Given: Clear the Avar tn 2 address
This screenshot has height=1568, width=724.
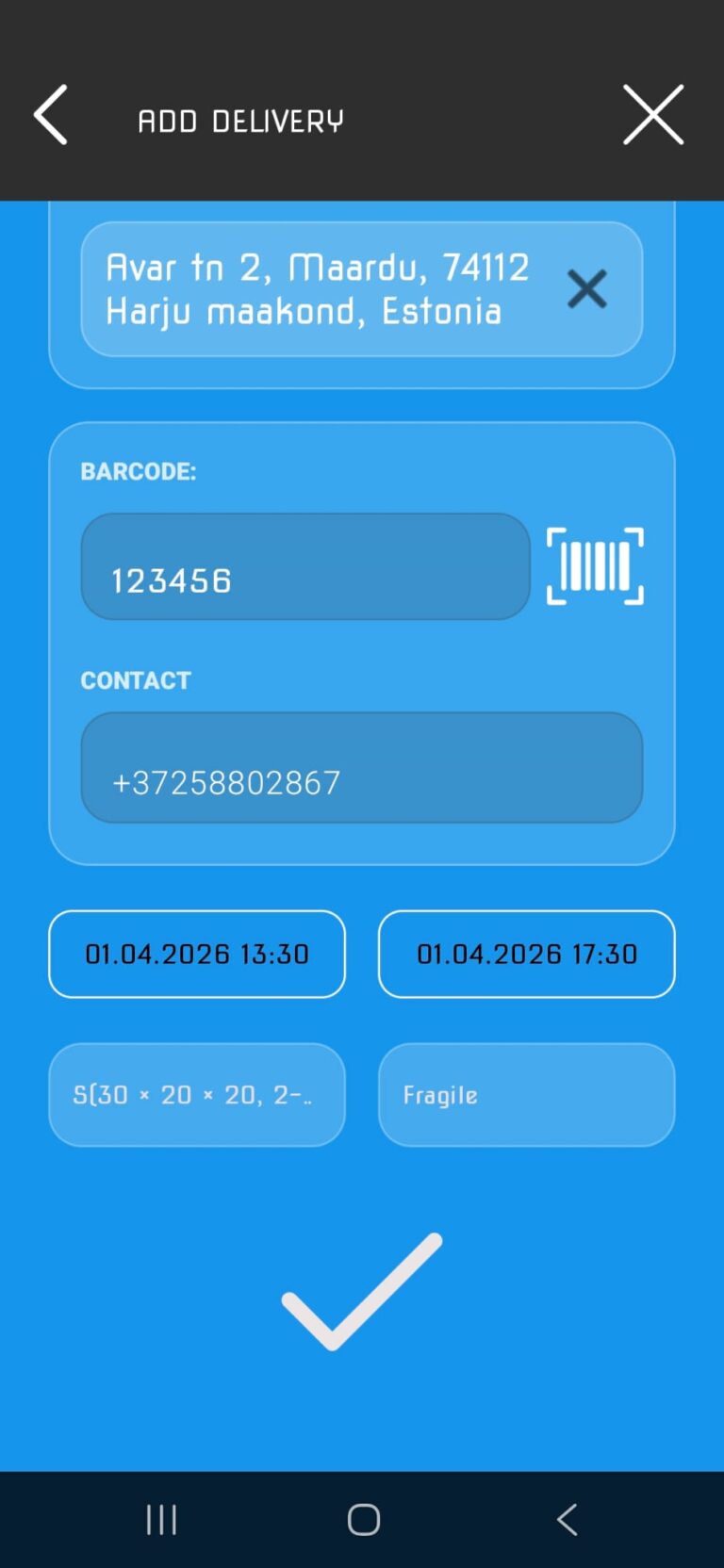Looking at the screenshot, I should point(586,289).
